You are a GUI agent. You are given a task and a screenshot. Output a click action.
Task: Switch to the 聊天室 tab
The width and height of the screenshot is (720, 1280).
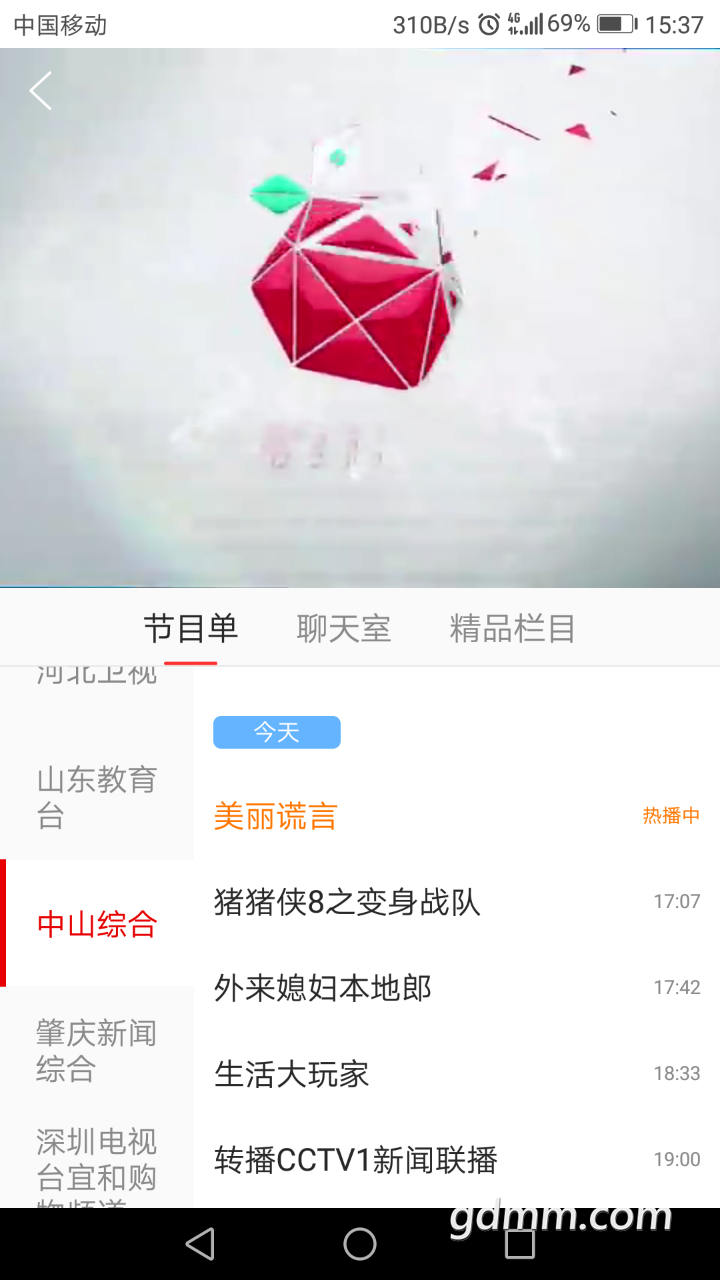pos(343,629)
